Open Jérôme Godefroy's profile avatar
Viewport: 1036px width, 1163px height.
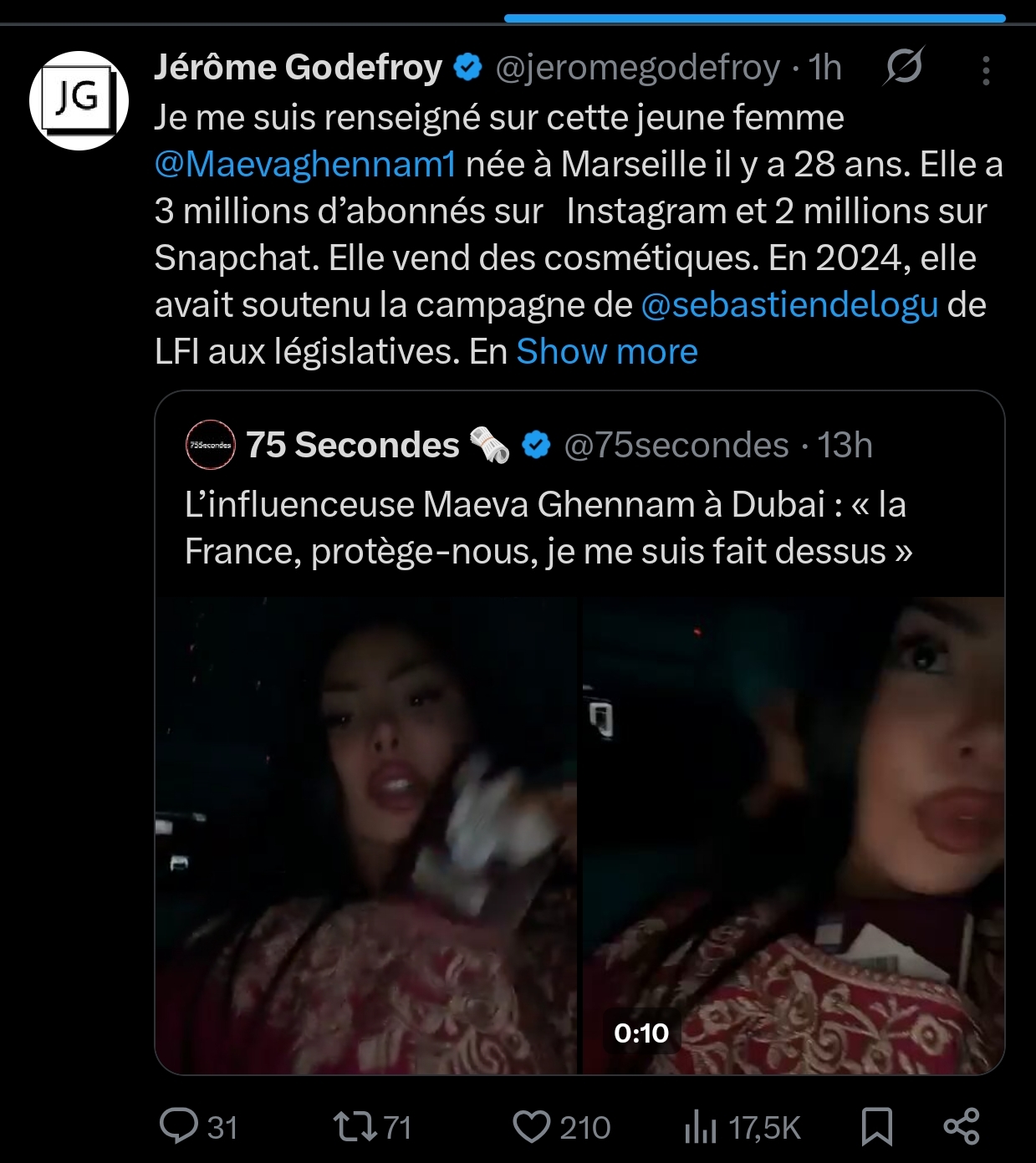[79, 100]
